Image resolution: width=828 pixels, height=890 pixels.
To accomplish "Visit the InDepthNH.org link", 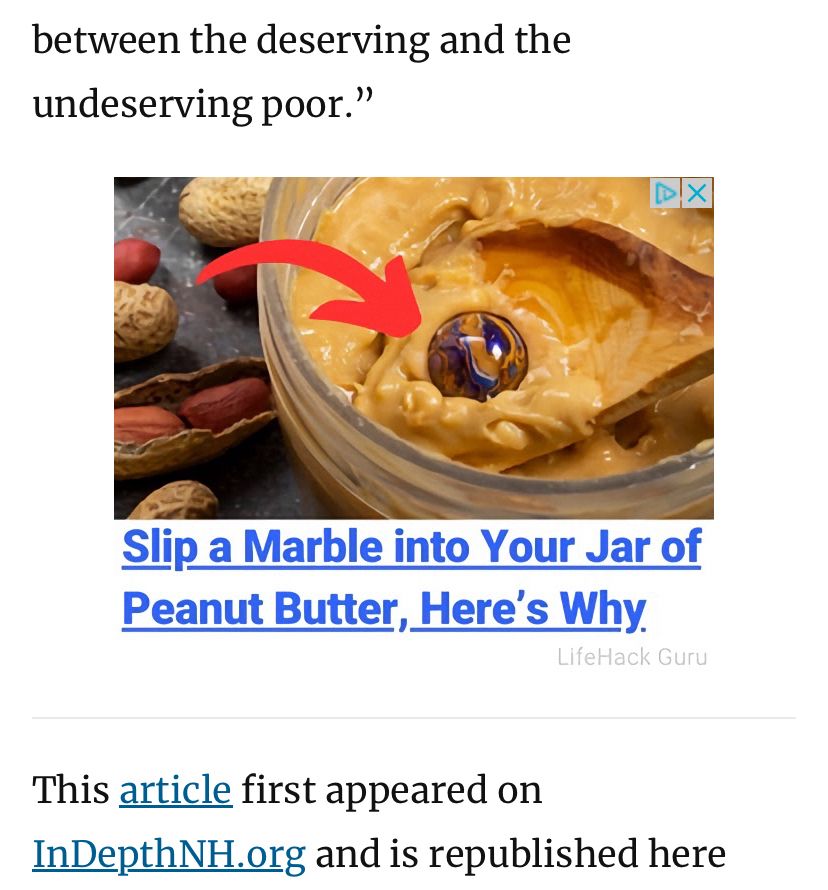I will (x=169, y=854).
